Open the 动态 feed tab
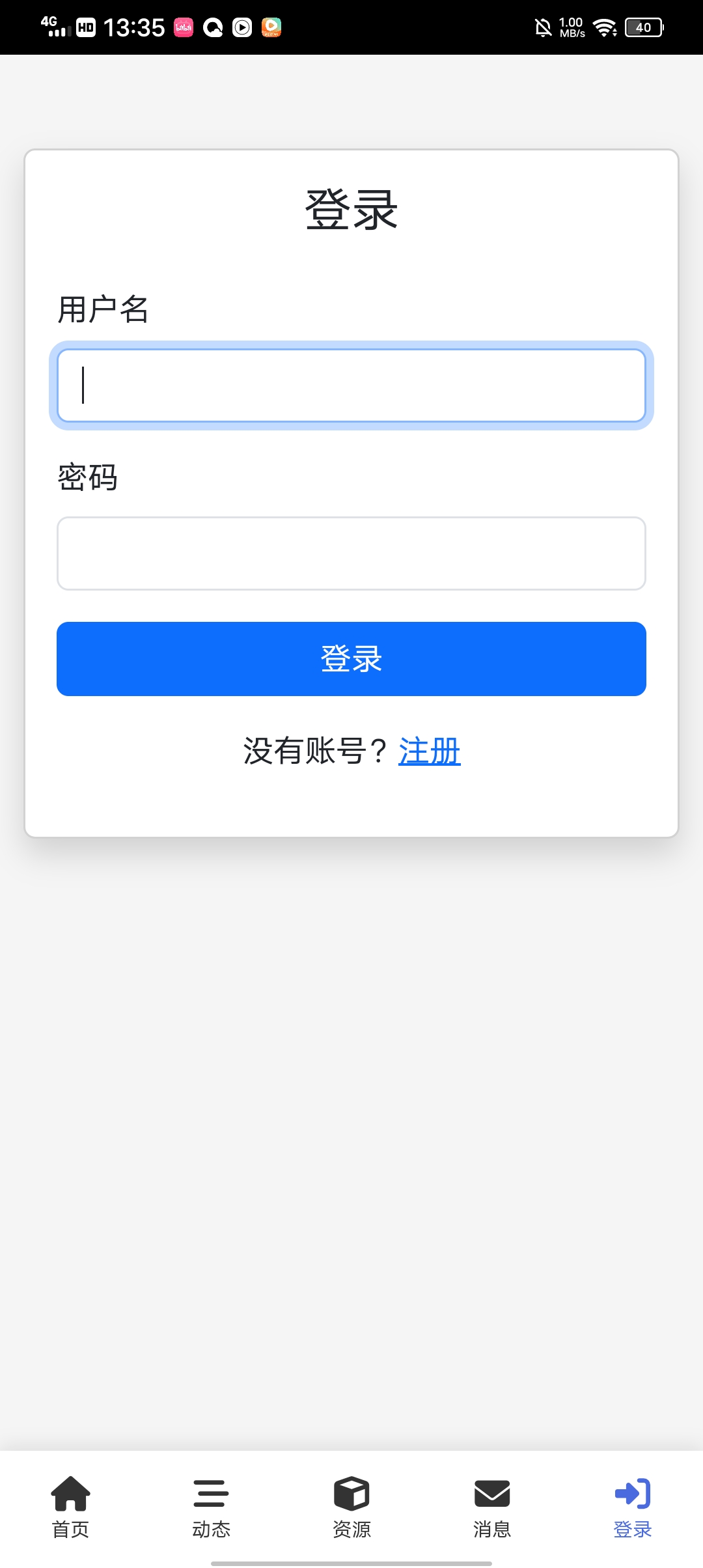This screenshot has height=1568, width=703. (x=211, y=1507)
